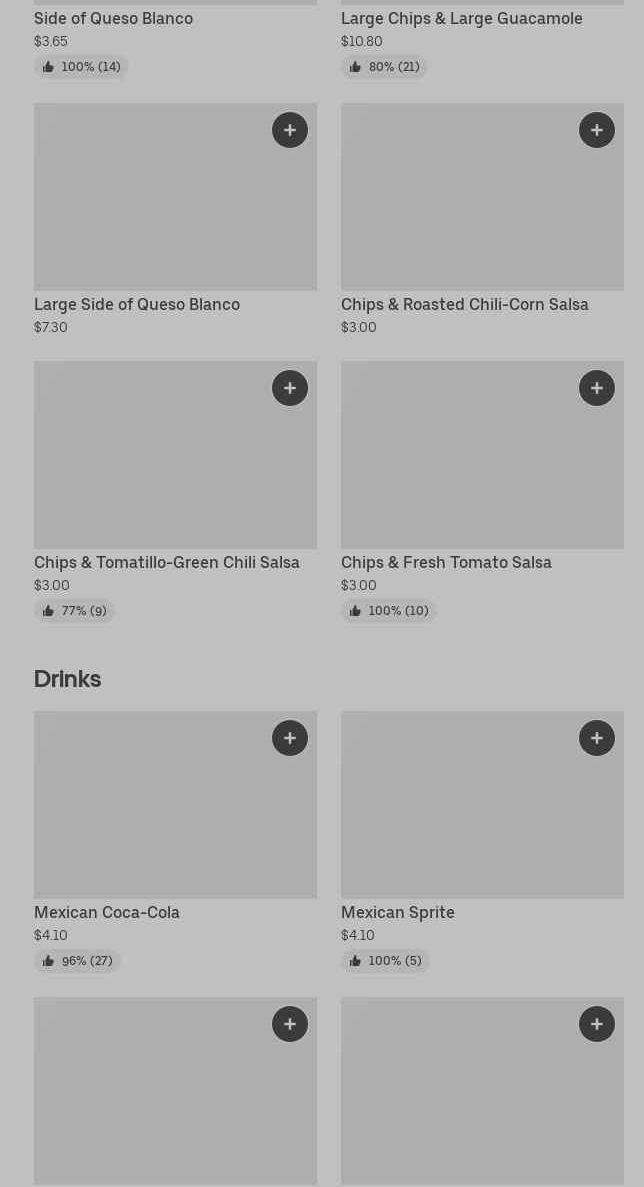The width and height of the screenshot is (644, 1187).
Task: Add Chips & Tomatillo-Green Chili Salsa
Action: click(290, 388)
